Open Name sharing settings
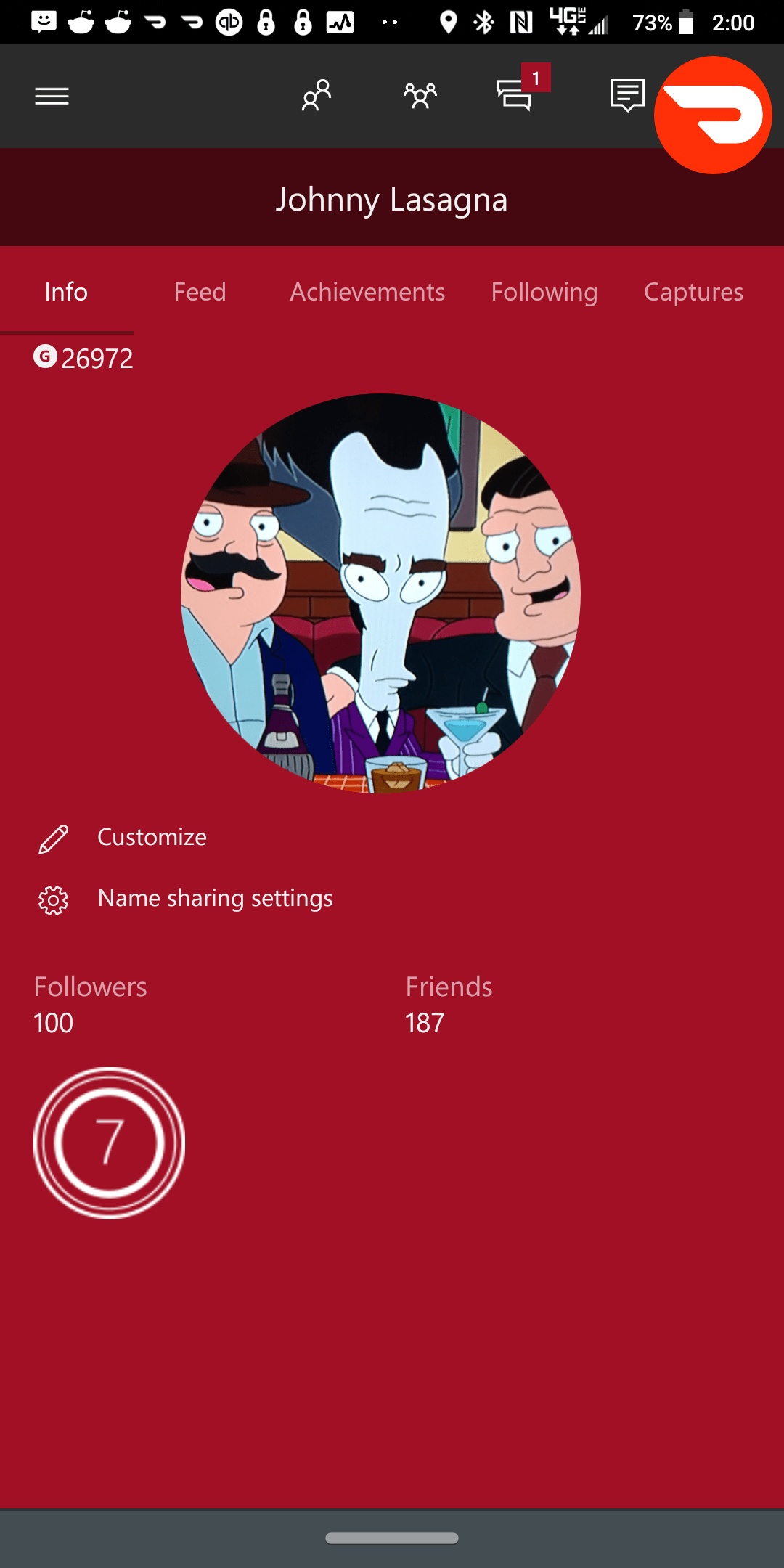The width and height of the screenshot is (784, 1568). coord(215,899)
